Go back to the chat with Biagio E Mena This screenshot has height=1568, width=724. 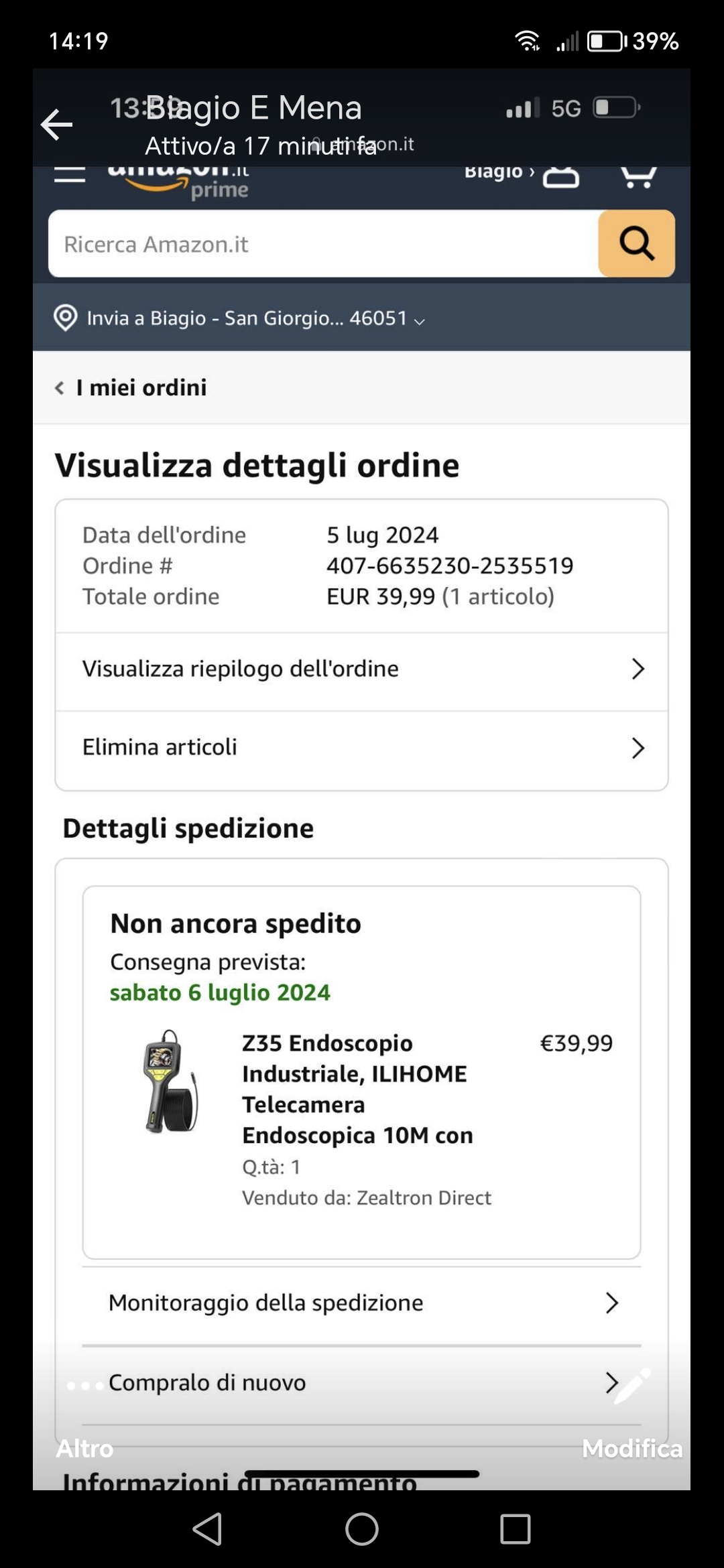[x=56, y=125]
